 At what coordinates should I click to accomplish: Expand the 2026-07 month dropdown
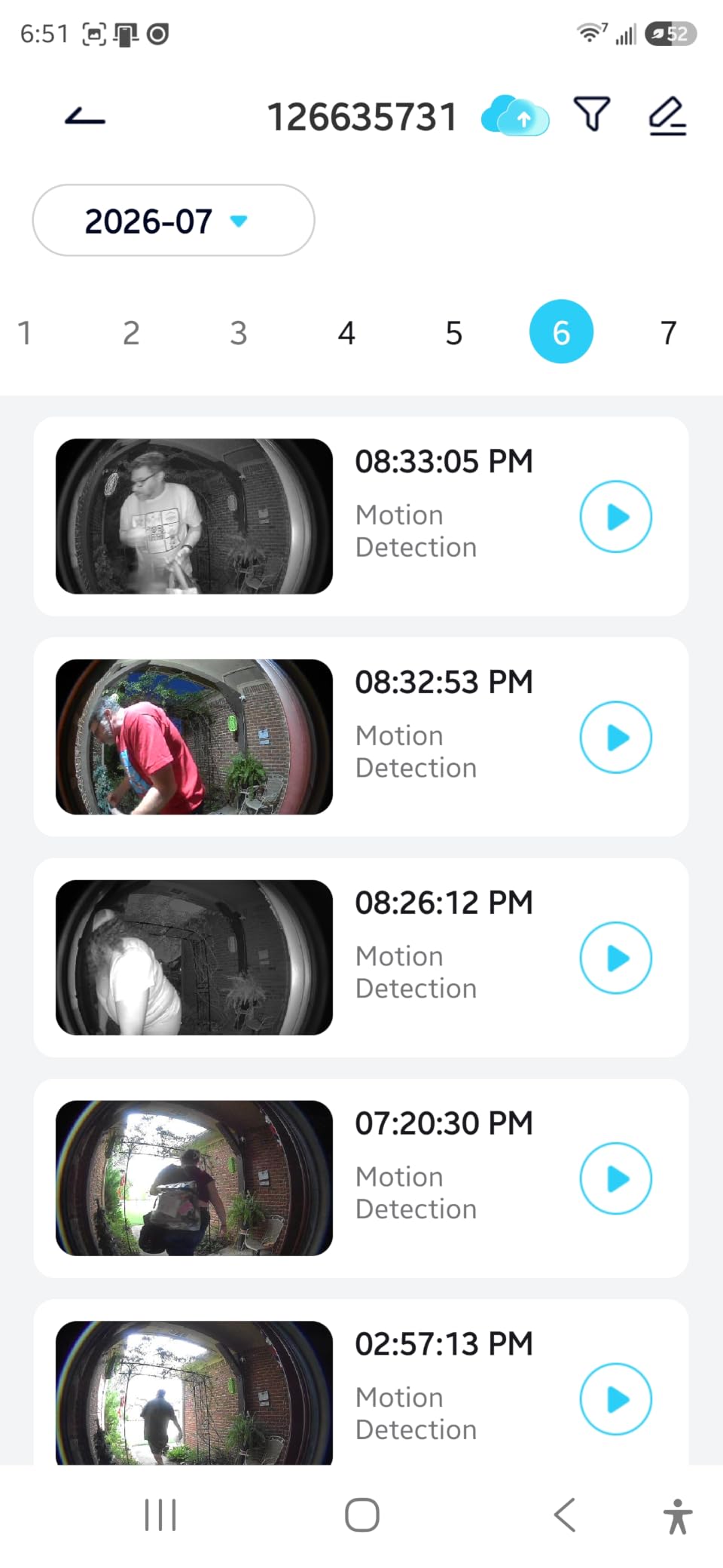pos(173,221)
